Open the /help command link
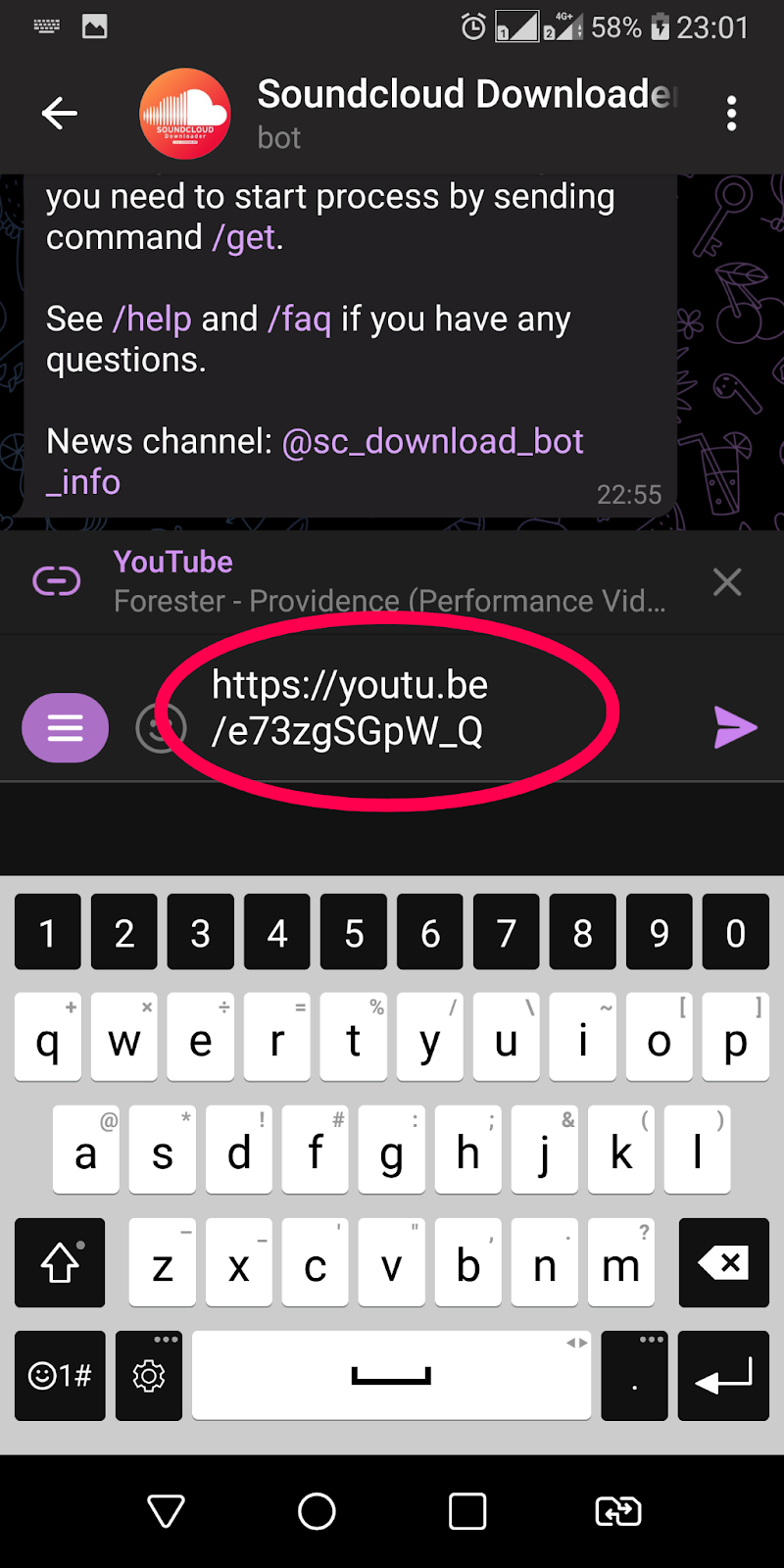The width and height of the screenshot is (784, 1568). pyautogui.click(x=153, y=319)
